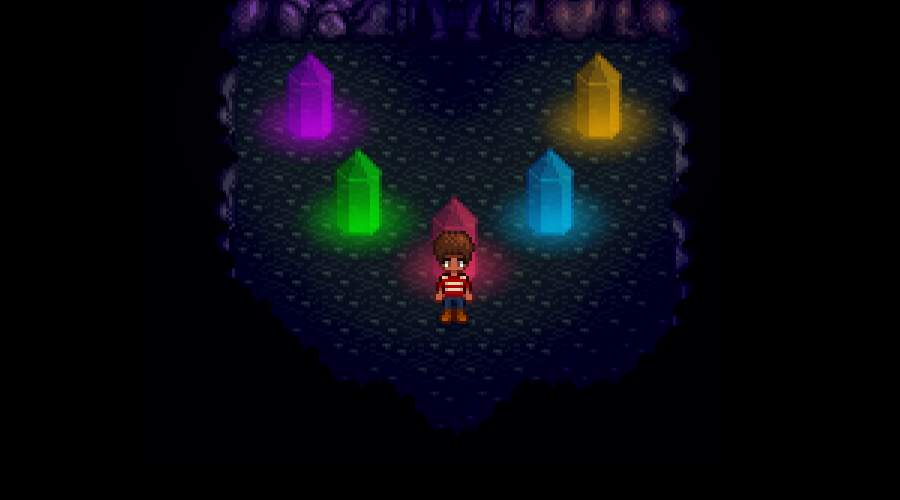This screenshot has height=500, width=900.
Task: Activate the yellow crystal
Action: (598, 98)
